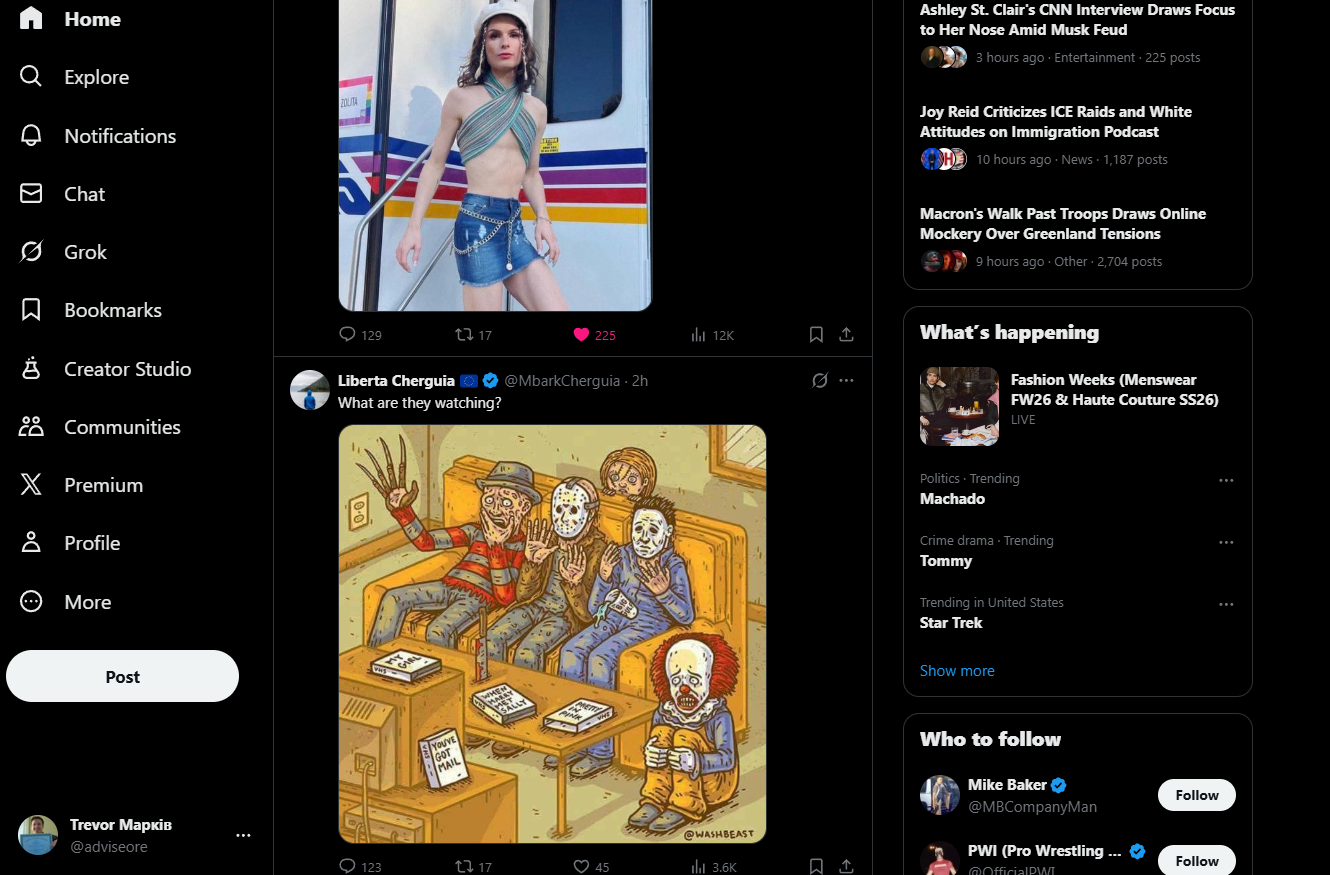Open more options for Machado trend
This screenshot has height=875, width=1330.
click(1226, 480)
